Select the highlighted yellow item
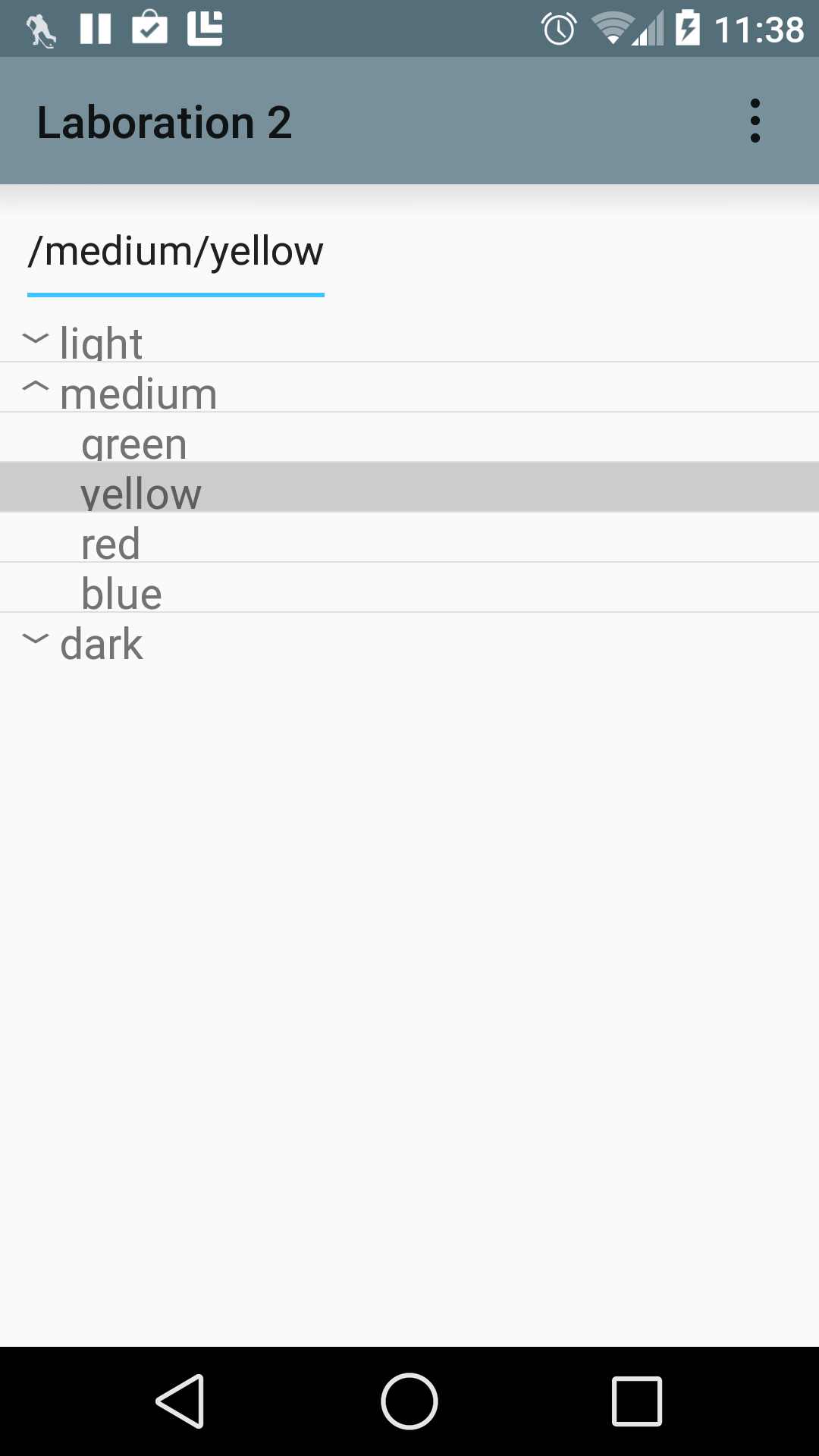The image size is (819, 1456). [x=409, y=488]
